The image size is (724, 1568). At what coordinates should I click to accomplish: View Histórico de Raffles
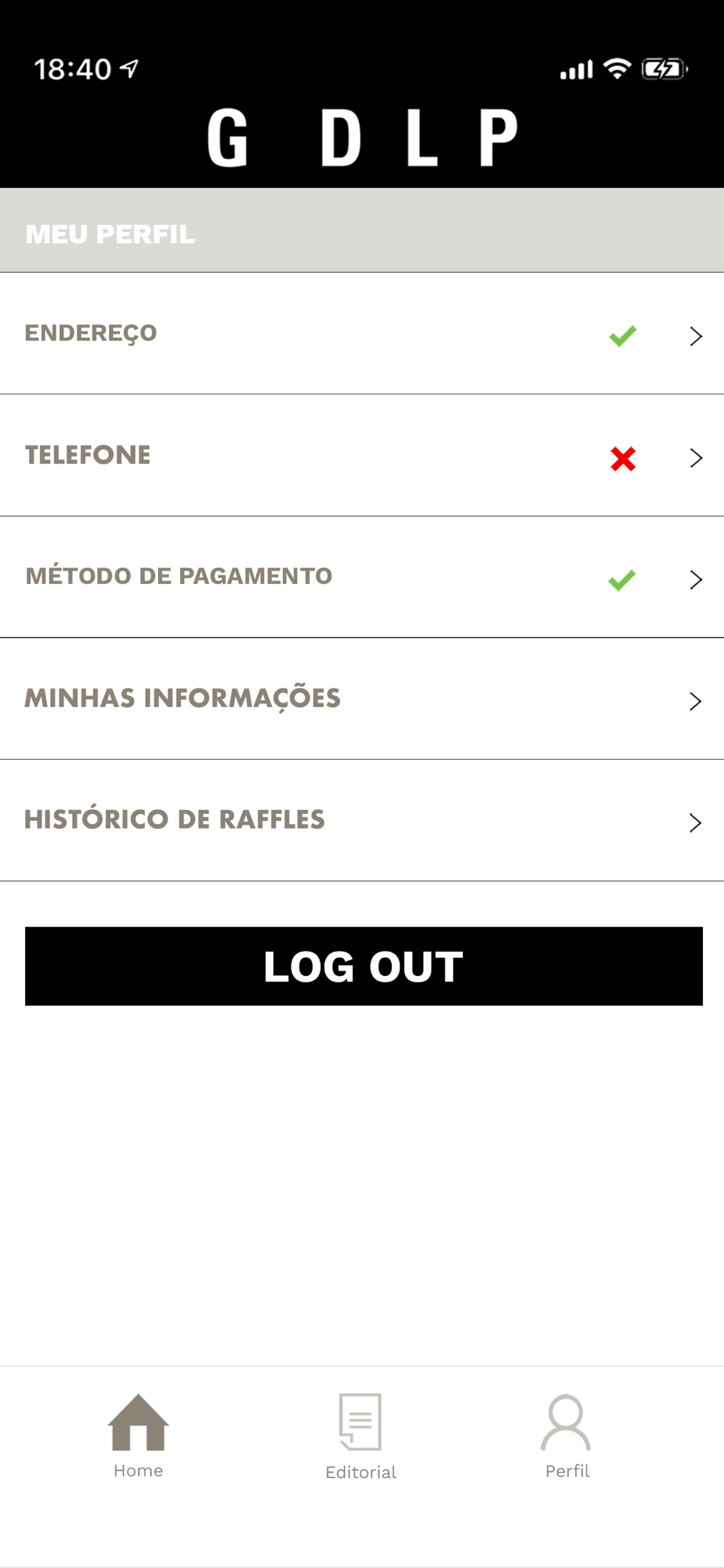[362, 819]
